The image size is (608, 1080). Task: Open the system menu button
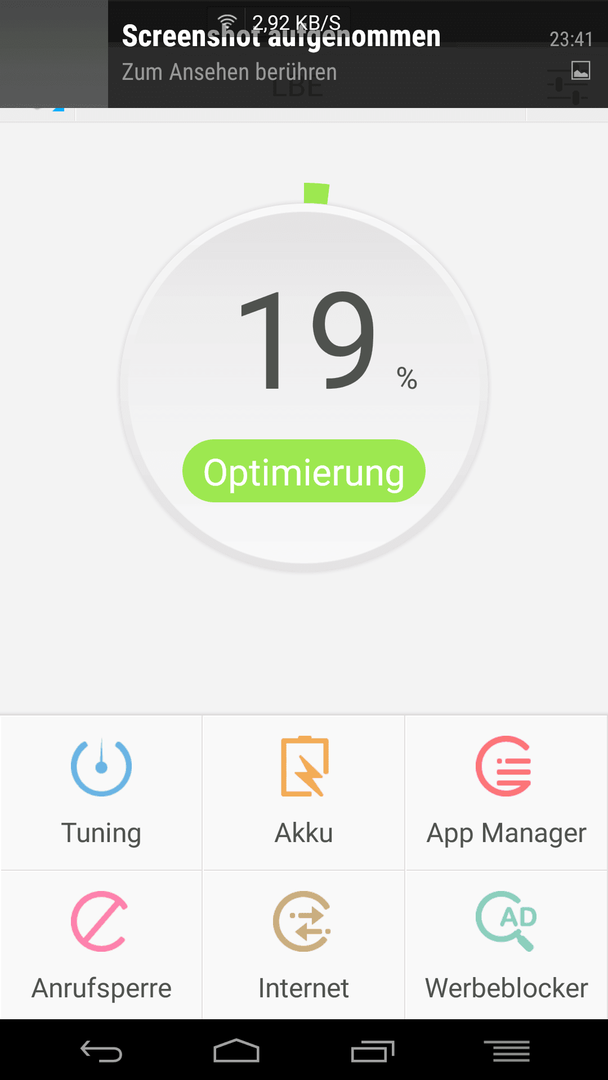coord(507,1051)
